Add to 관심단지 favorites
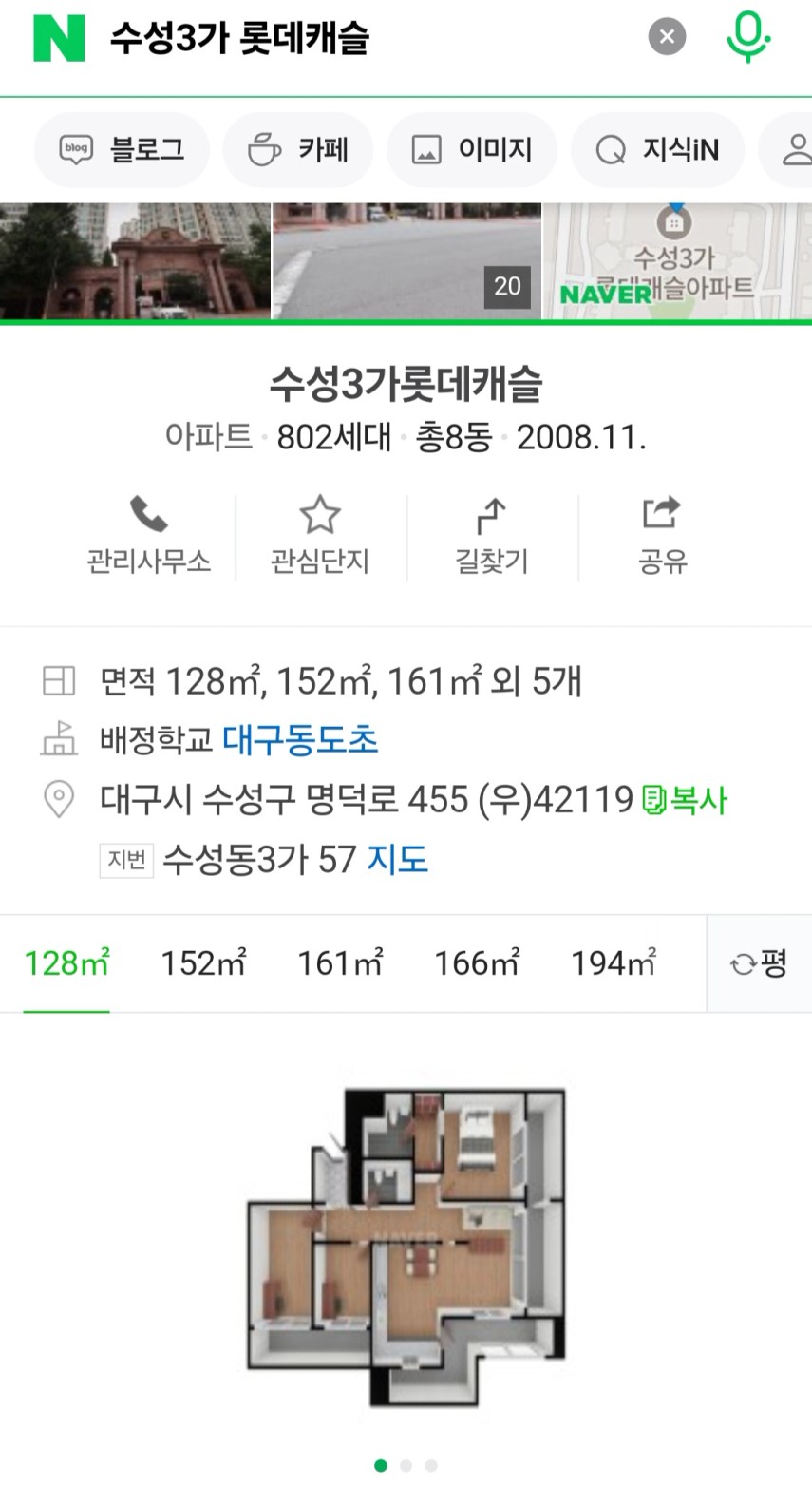The width and height of the screenshot is (812, 1486). coord(320,537)
